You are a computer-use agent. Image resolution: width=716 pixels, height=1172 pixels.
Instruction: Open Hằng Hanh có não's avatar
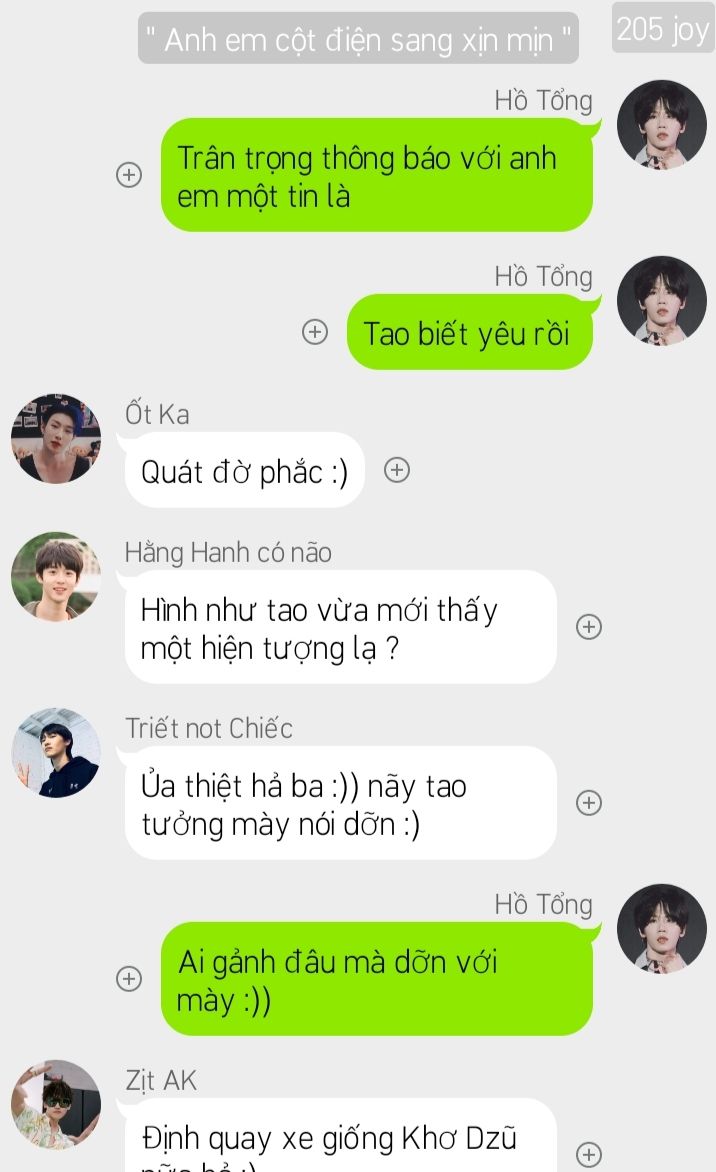pyautogui.click(x=56, y=577)
